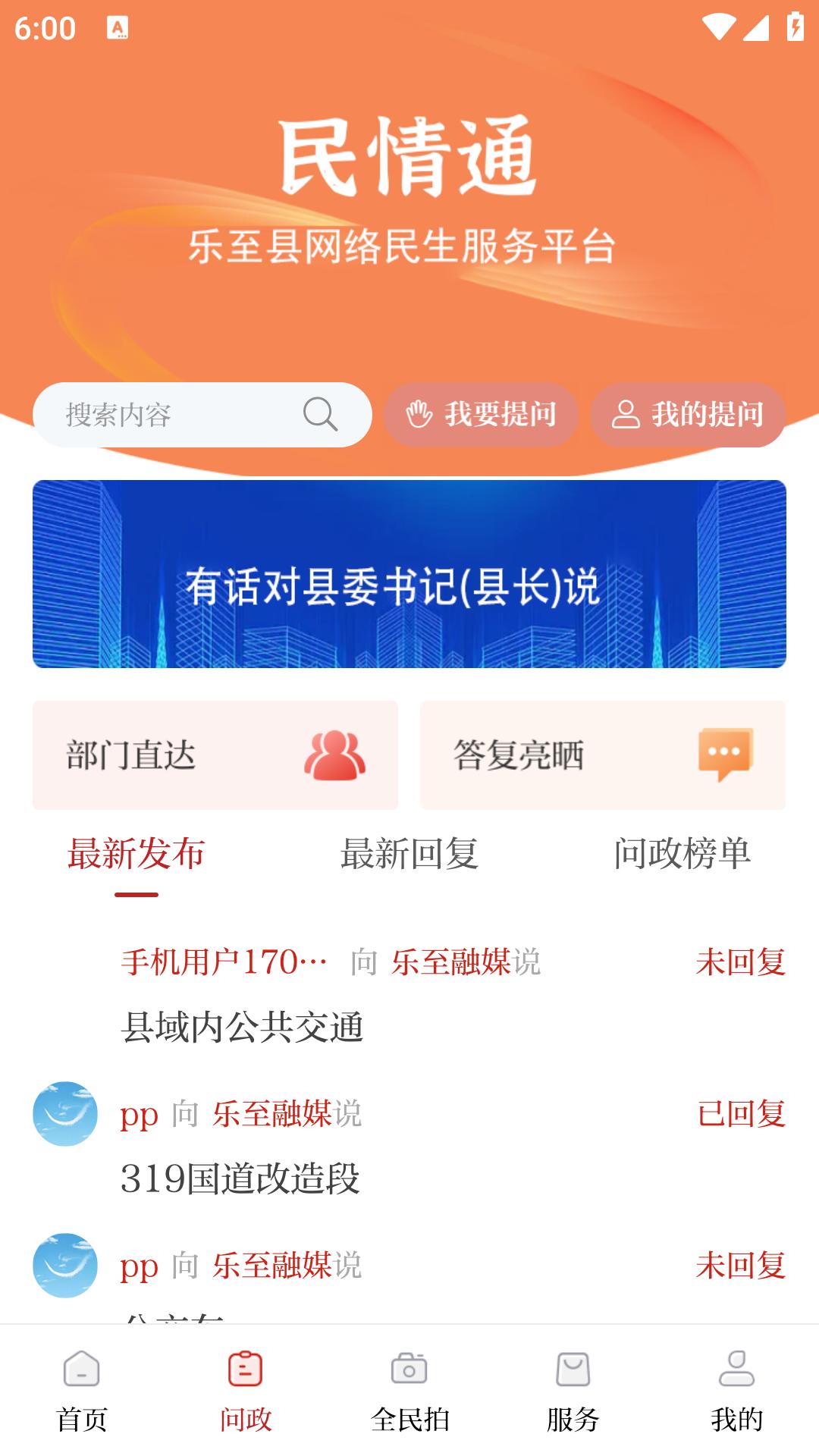This screenshot has width=819, height=1456.
Task: Switch to the 问政榜单 tab
Action: [x=682, y=854]
